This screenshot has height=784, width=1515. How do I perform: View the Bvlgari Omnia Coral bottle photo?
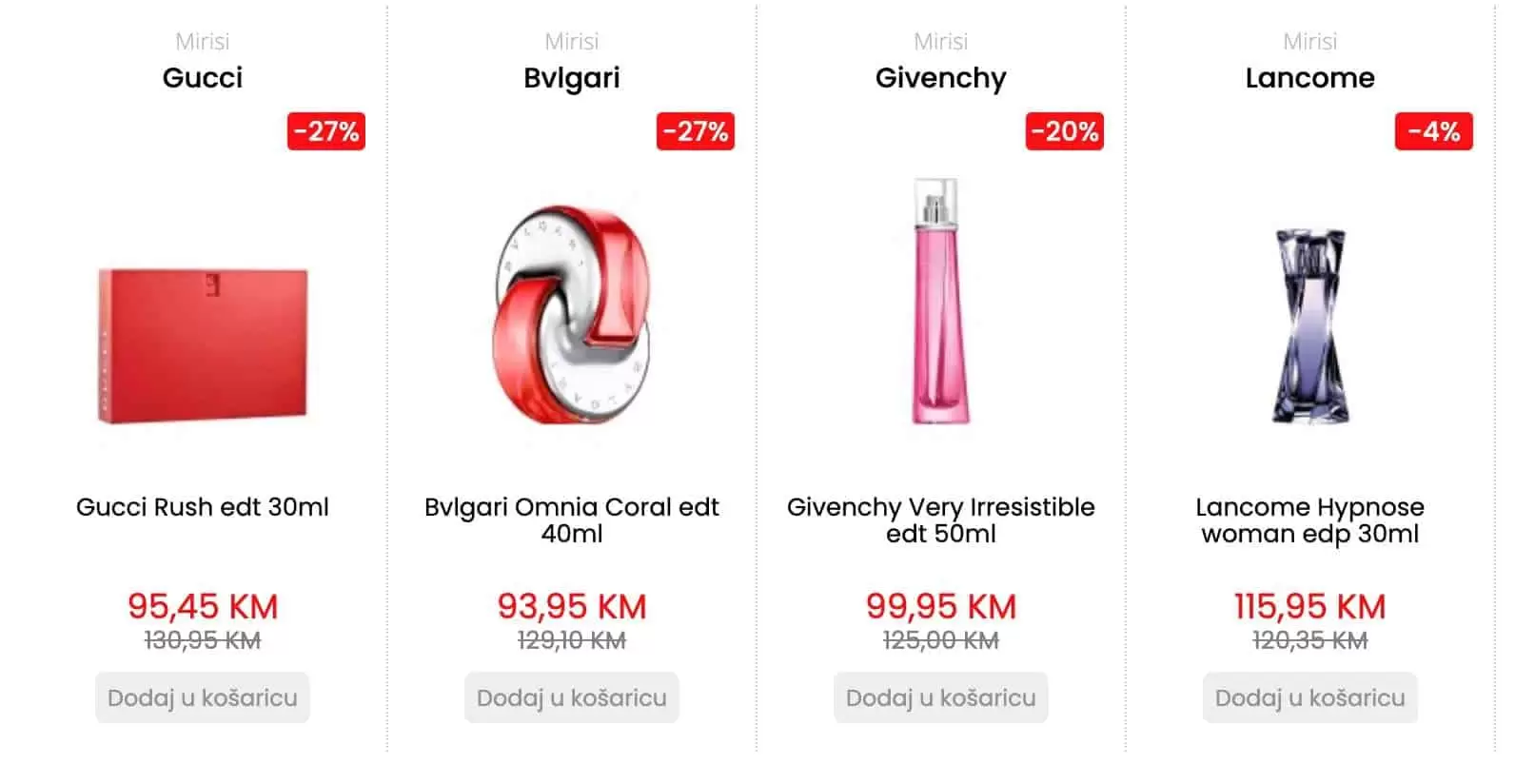tap(571, 314)
